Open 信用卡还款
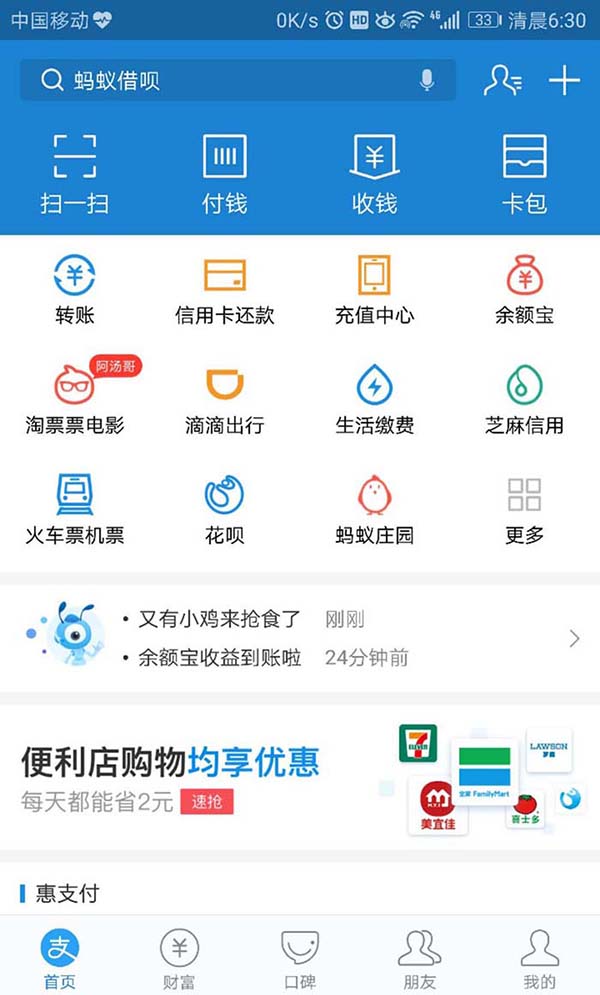The height and width of the screenshot is (995, 600). (225, 288)
